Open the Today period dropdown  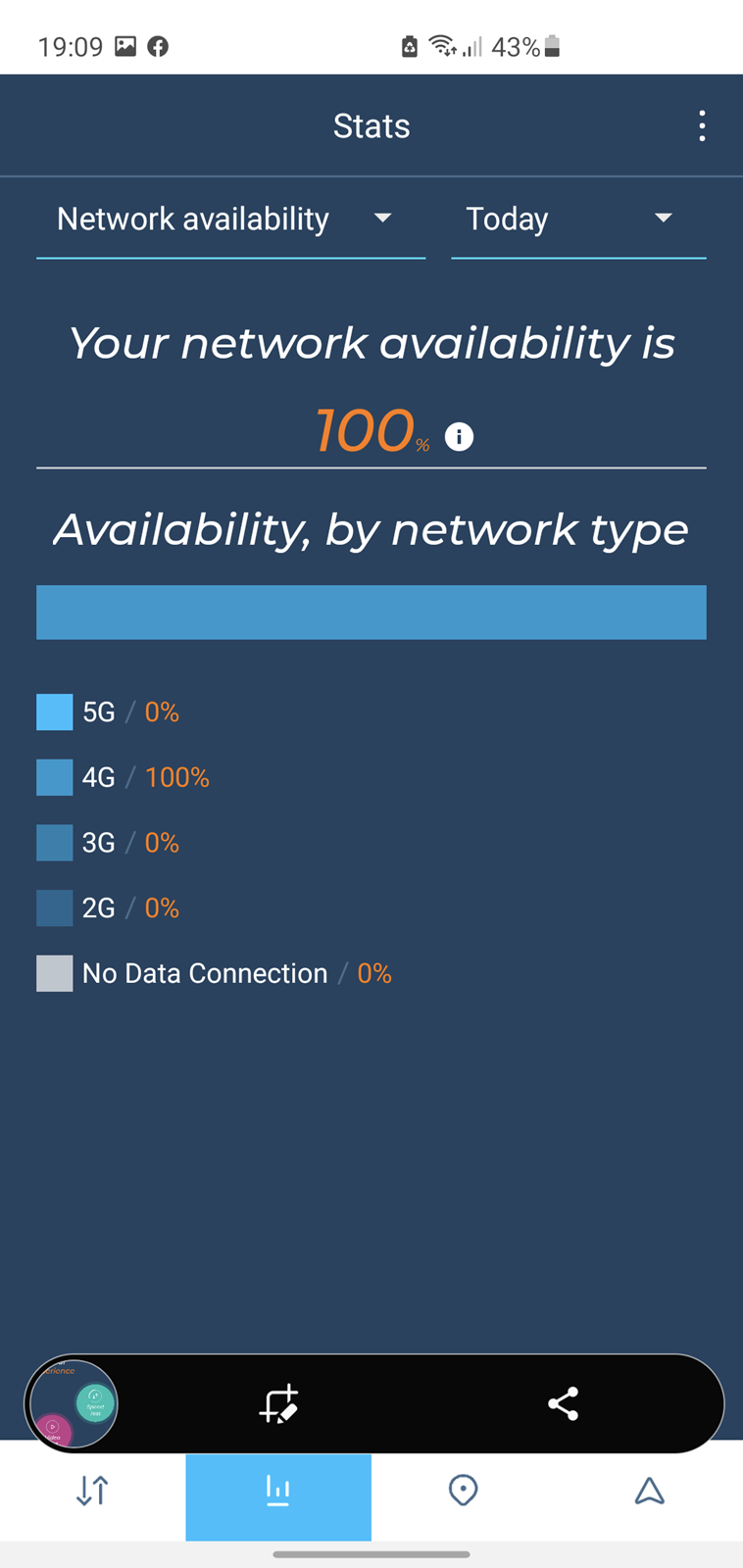[578, 219]
